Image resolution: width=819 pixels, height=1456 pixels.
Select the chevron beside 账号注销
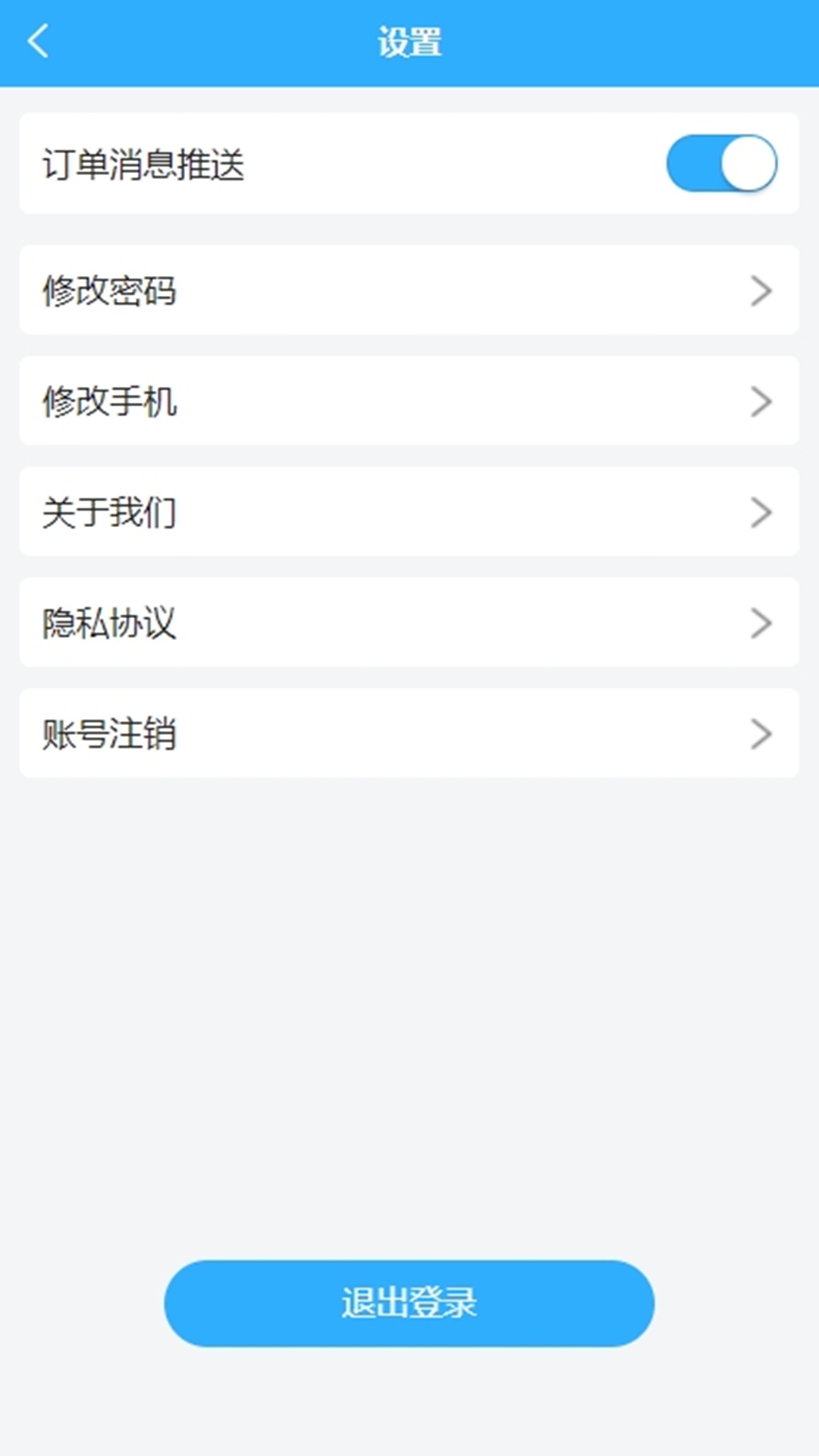click(x=760, y=734)
